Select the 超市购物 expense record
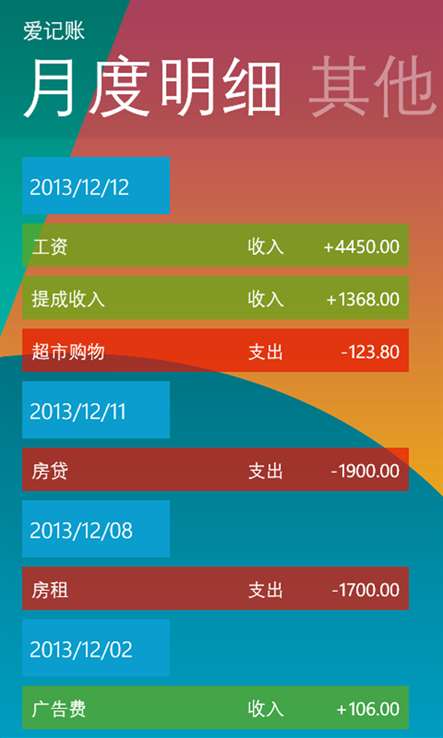 (215, 351)
